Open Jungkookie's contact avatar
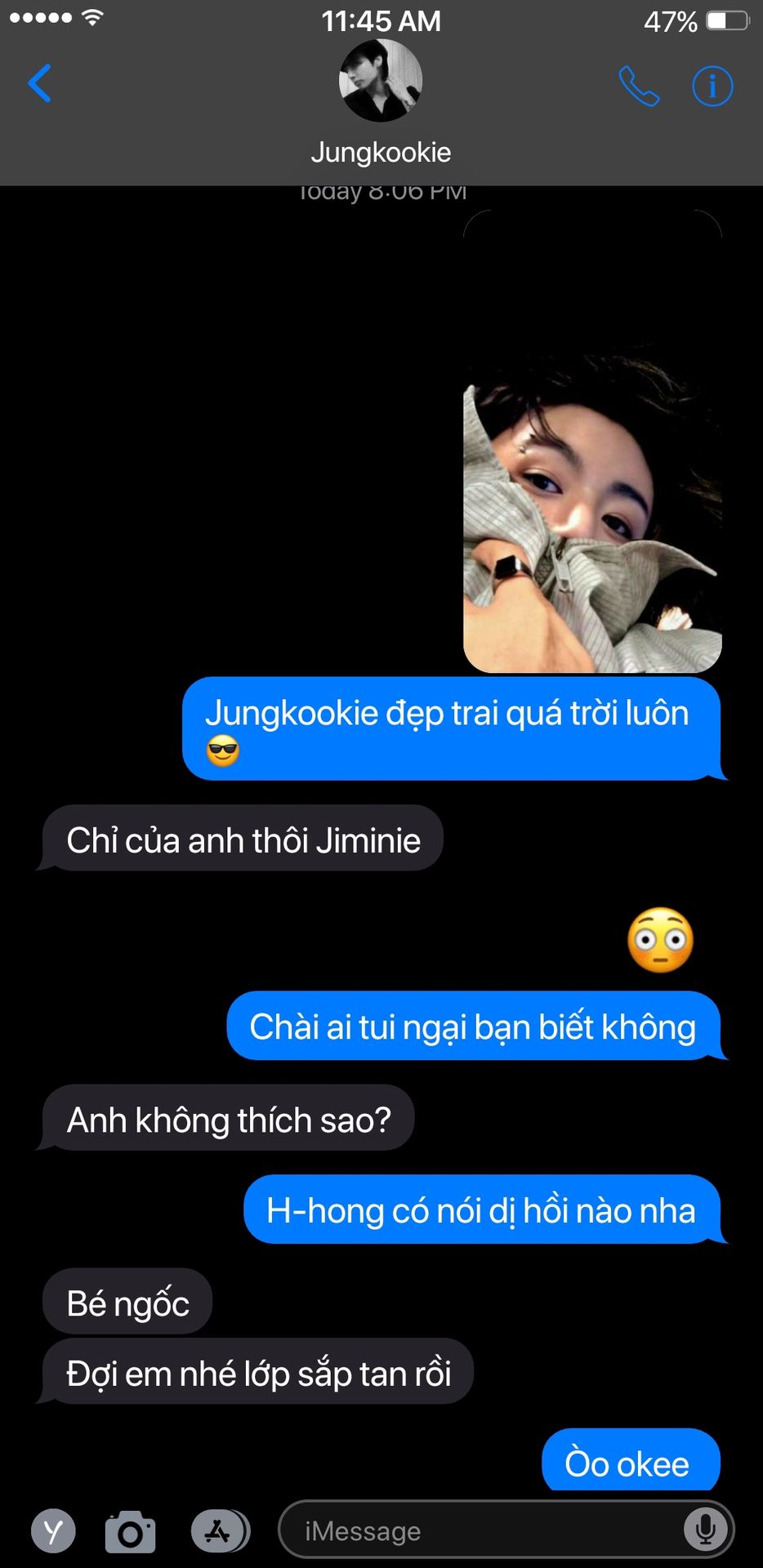Screen dimensions: 763x1568 381,81
